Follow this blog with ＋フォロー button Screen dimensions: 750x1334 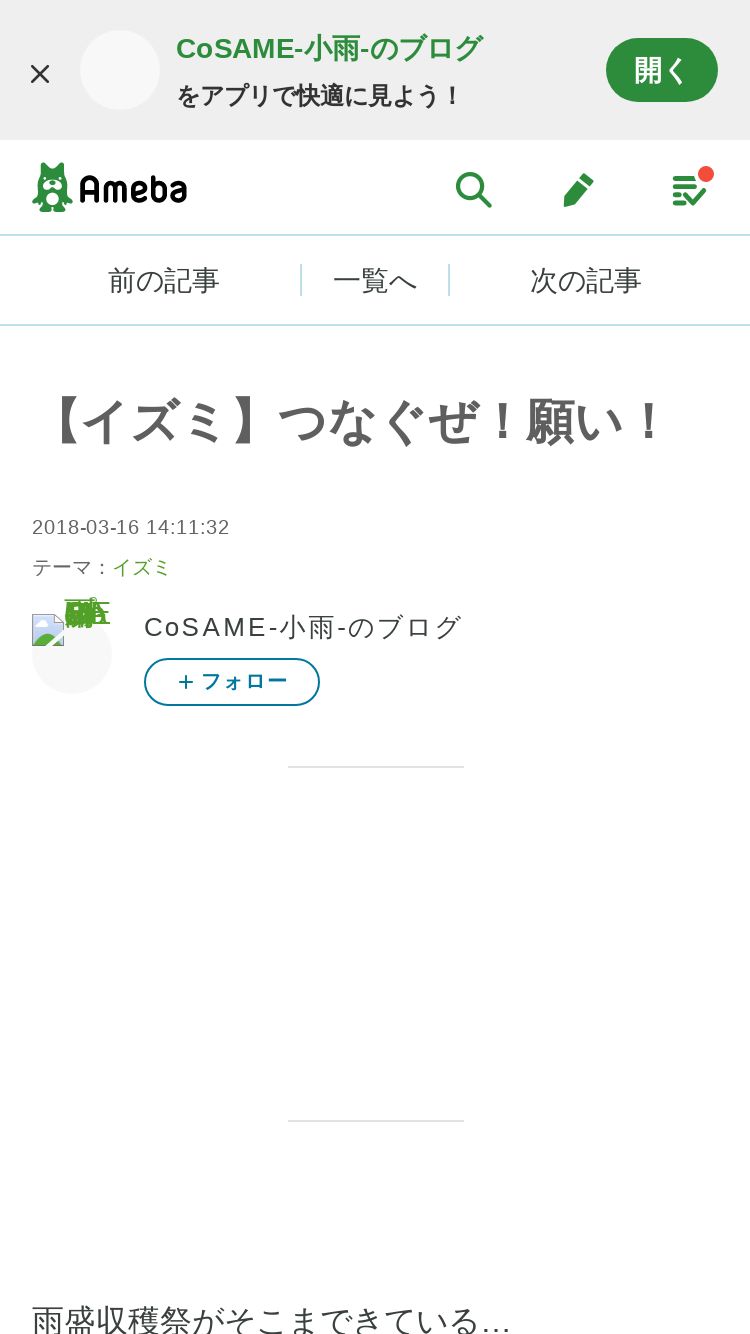[232, 682]
